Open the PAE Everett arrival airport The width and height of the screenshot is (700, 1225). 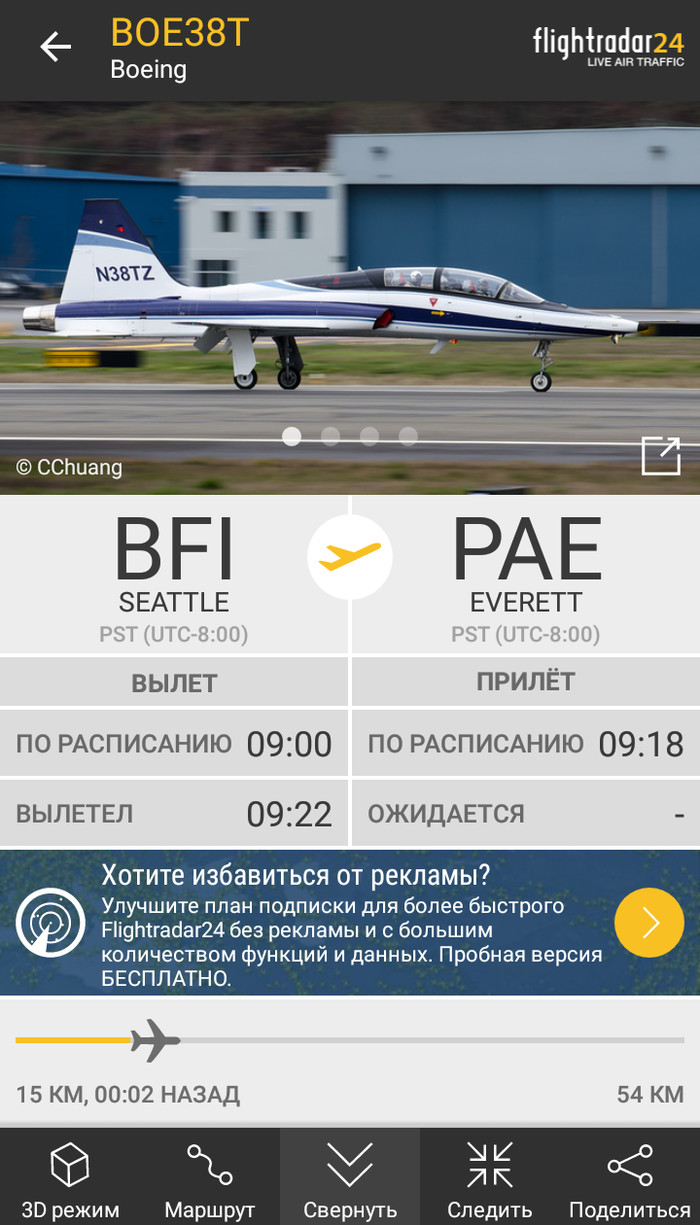[x=526, y=575]
